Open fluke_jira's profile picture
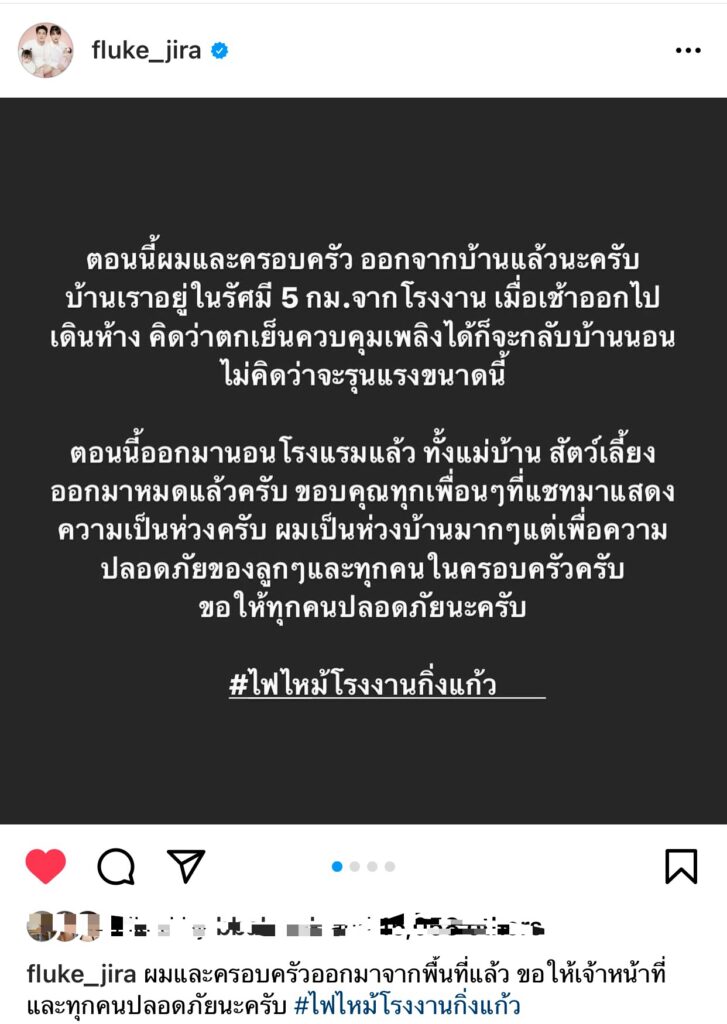 [x=45, y=50]
